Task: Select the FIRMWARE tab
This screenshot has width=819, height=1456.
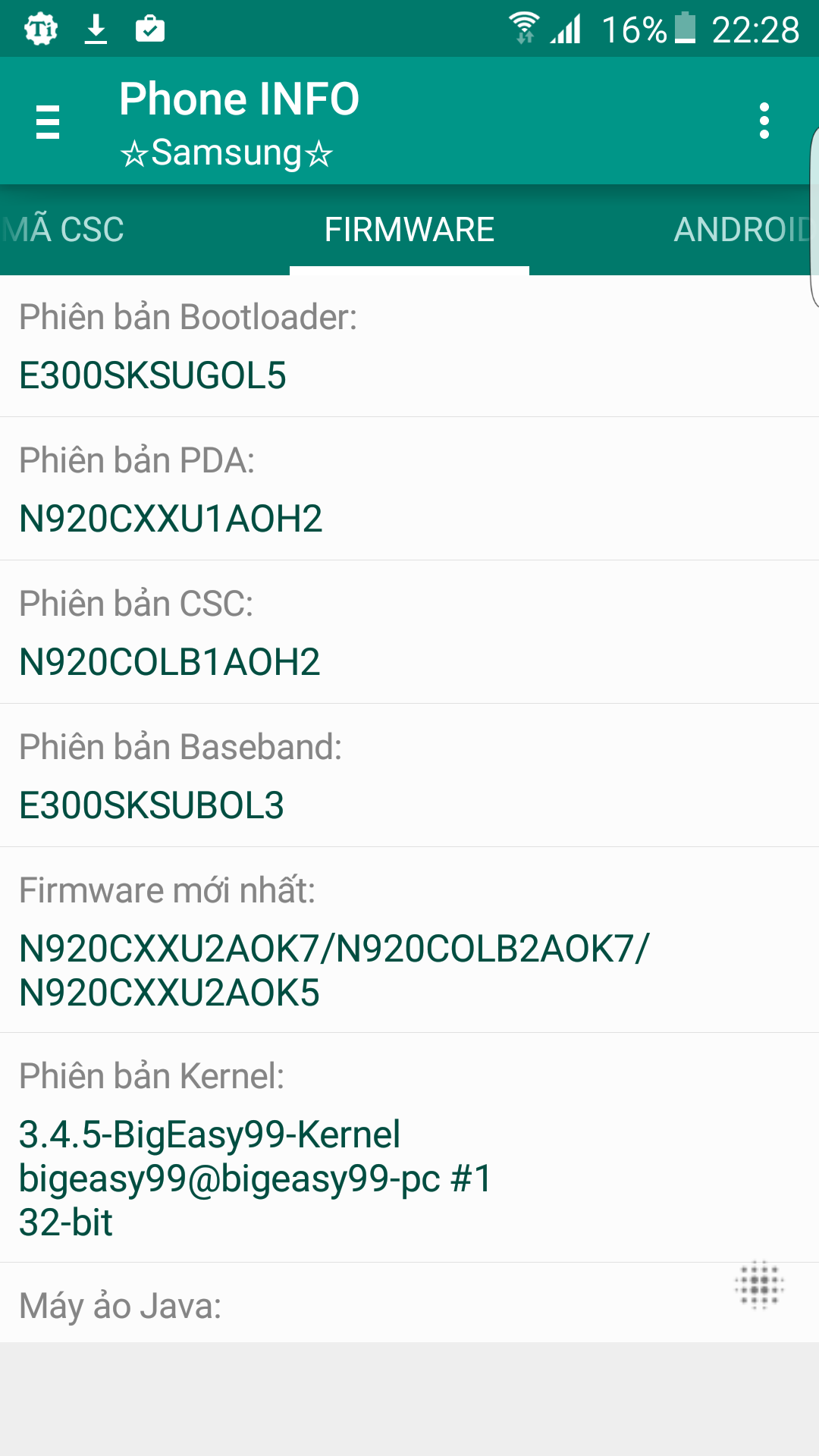Action: click(x=409, y=230)
